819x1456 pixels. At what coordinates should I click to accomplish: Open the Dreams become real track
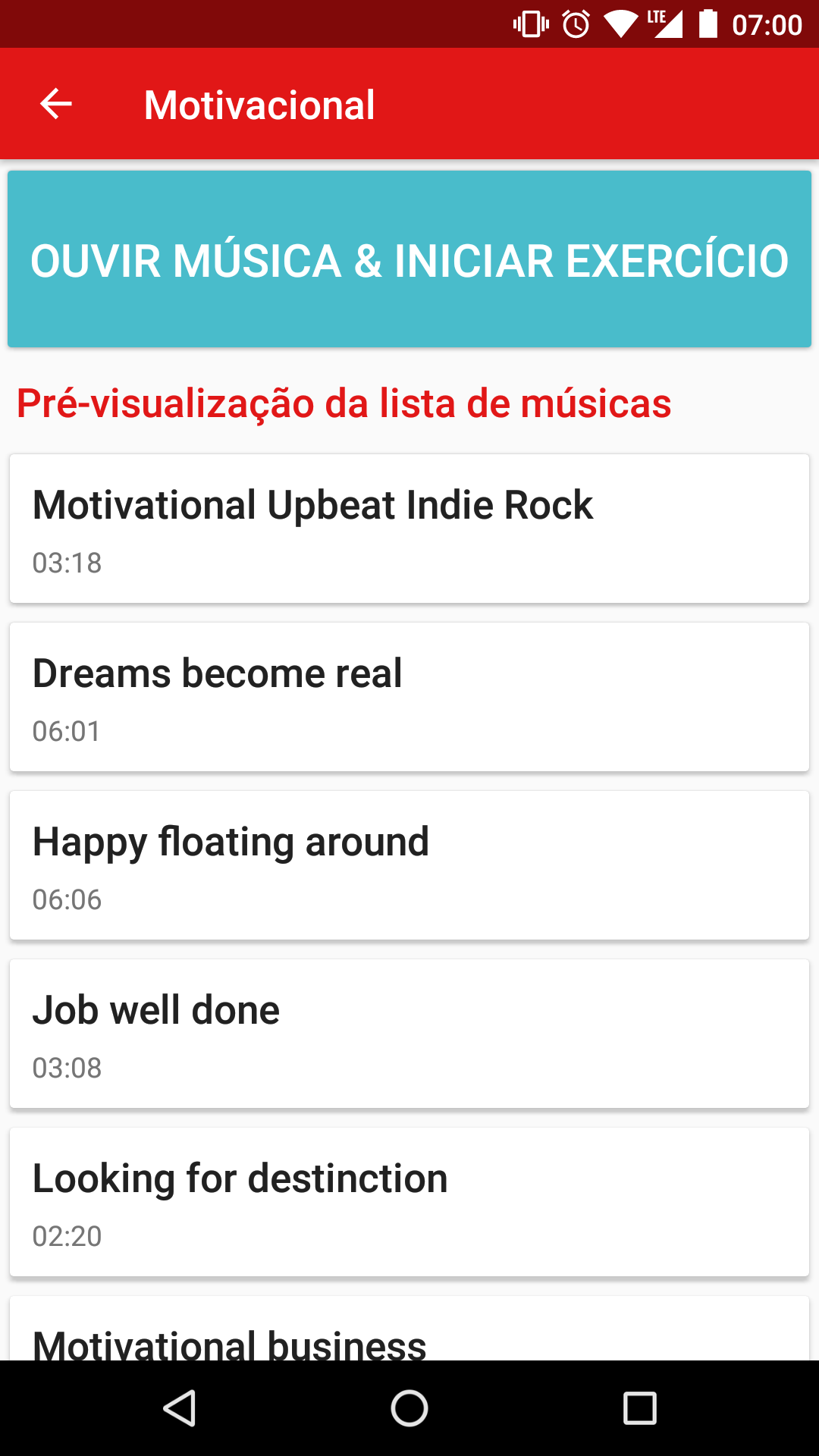(409, 697)
